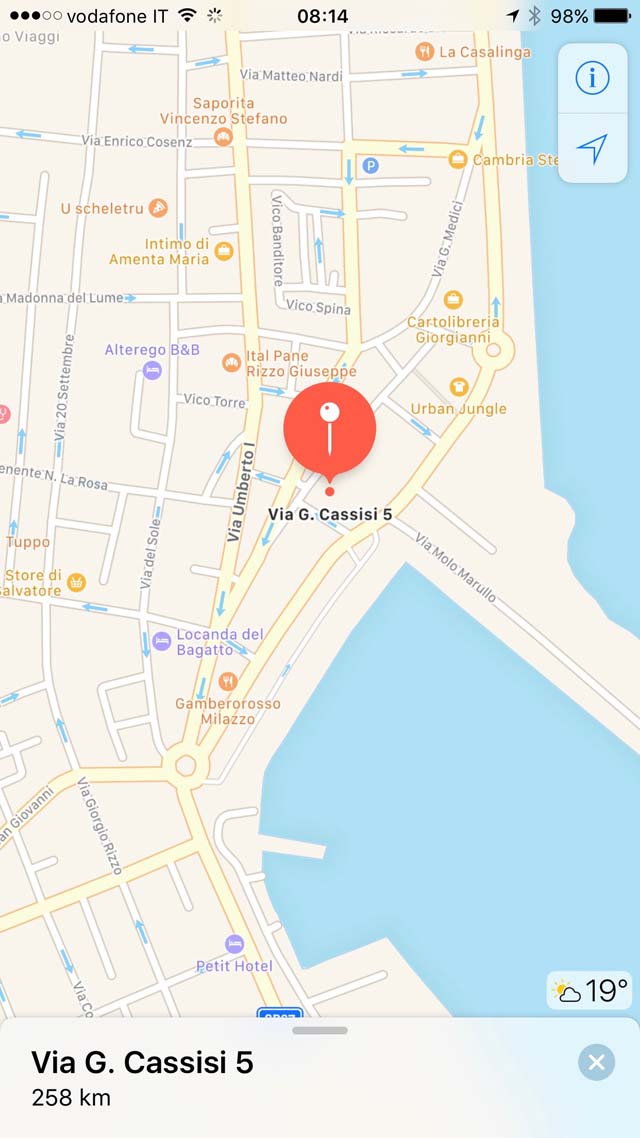Expand the place card using its grabber
640x1138 pixels.
[320, 1030]
